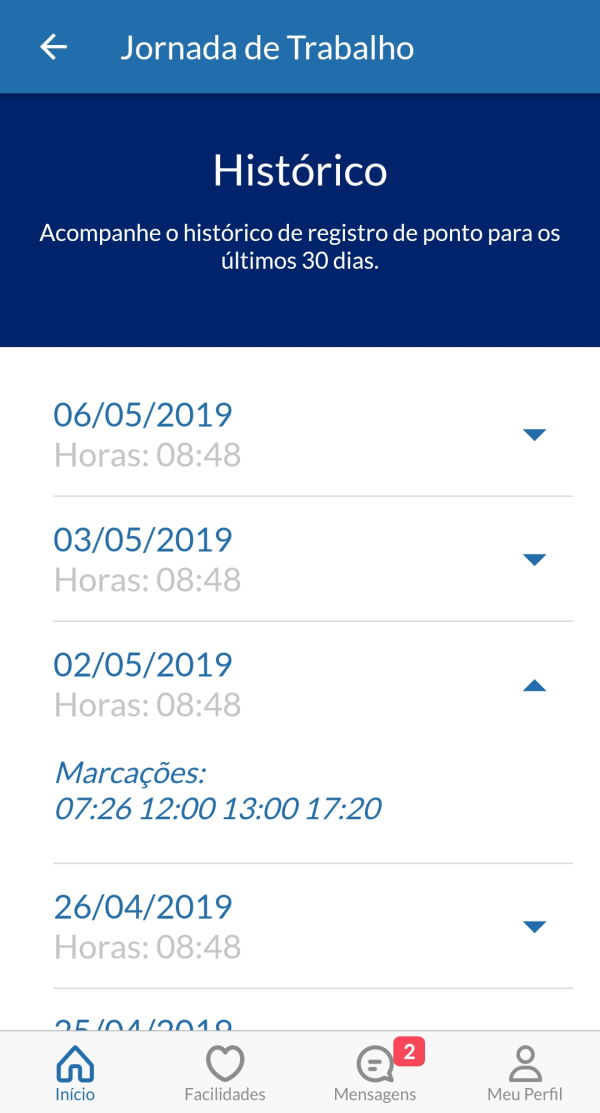Open the Mensagens tab

[376, 1073]
